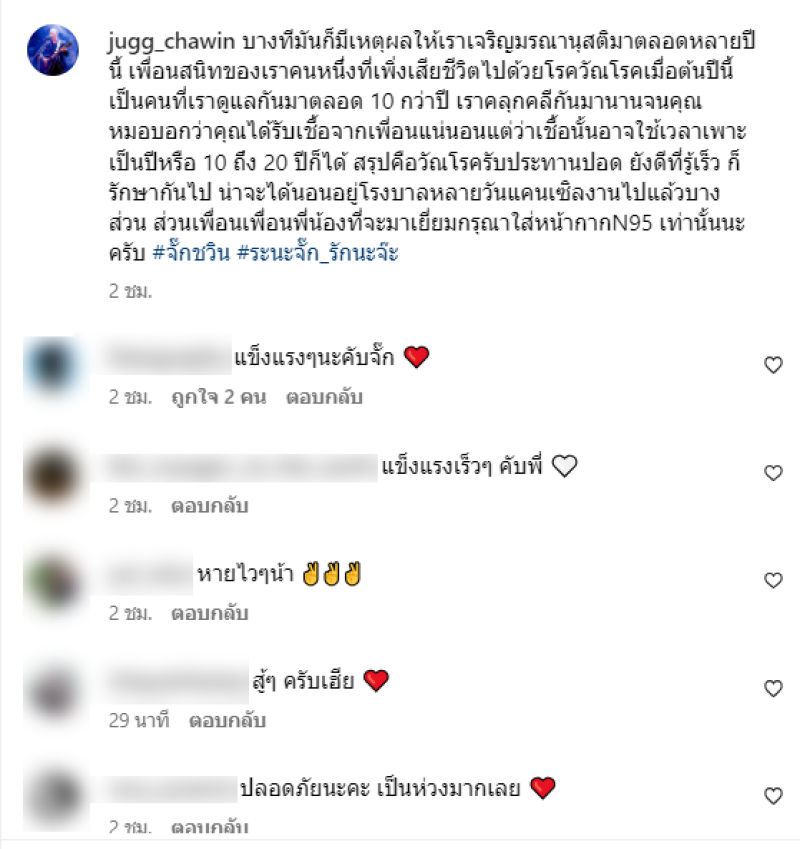Like the comment ปลอดภัยนะคะ เป็นห่วงมากเลย
This screenshot has height=849, width=800.
773,796
